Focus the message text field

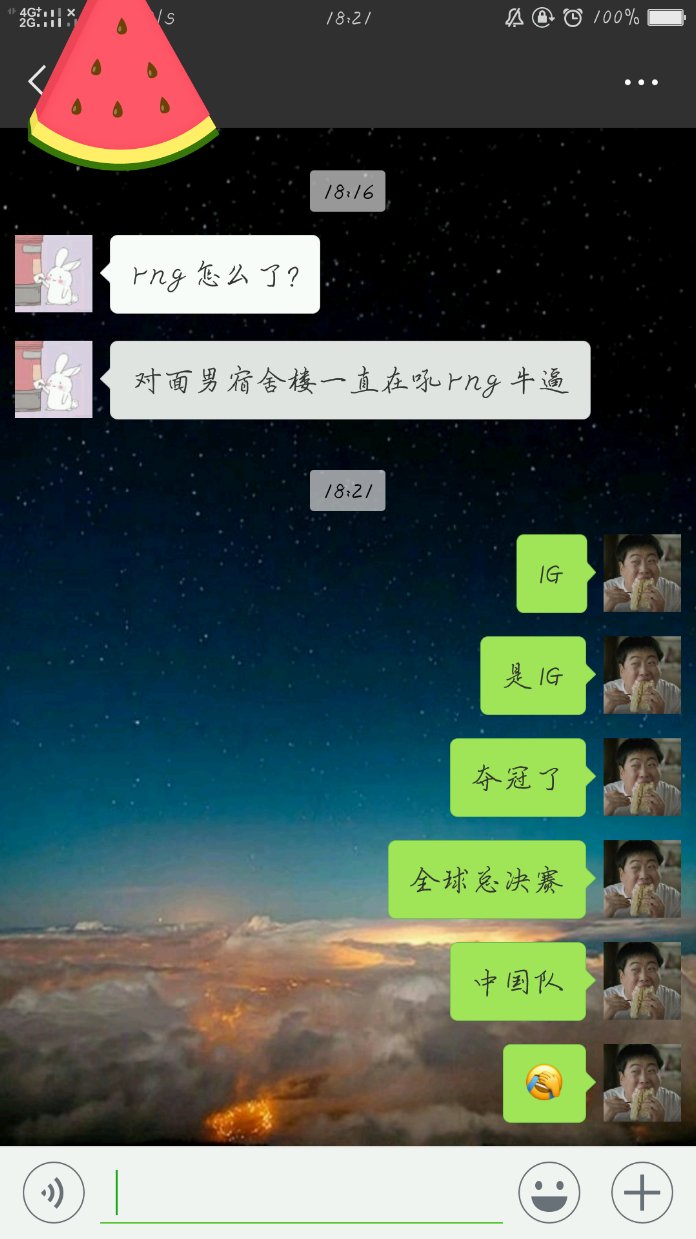click(301, 1193)
